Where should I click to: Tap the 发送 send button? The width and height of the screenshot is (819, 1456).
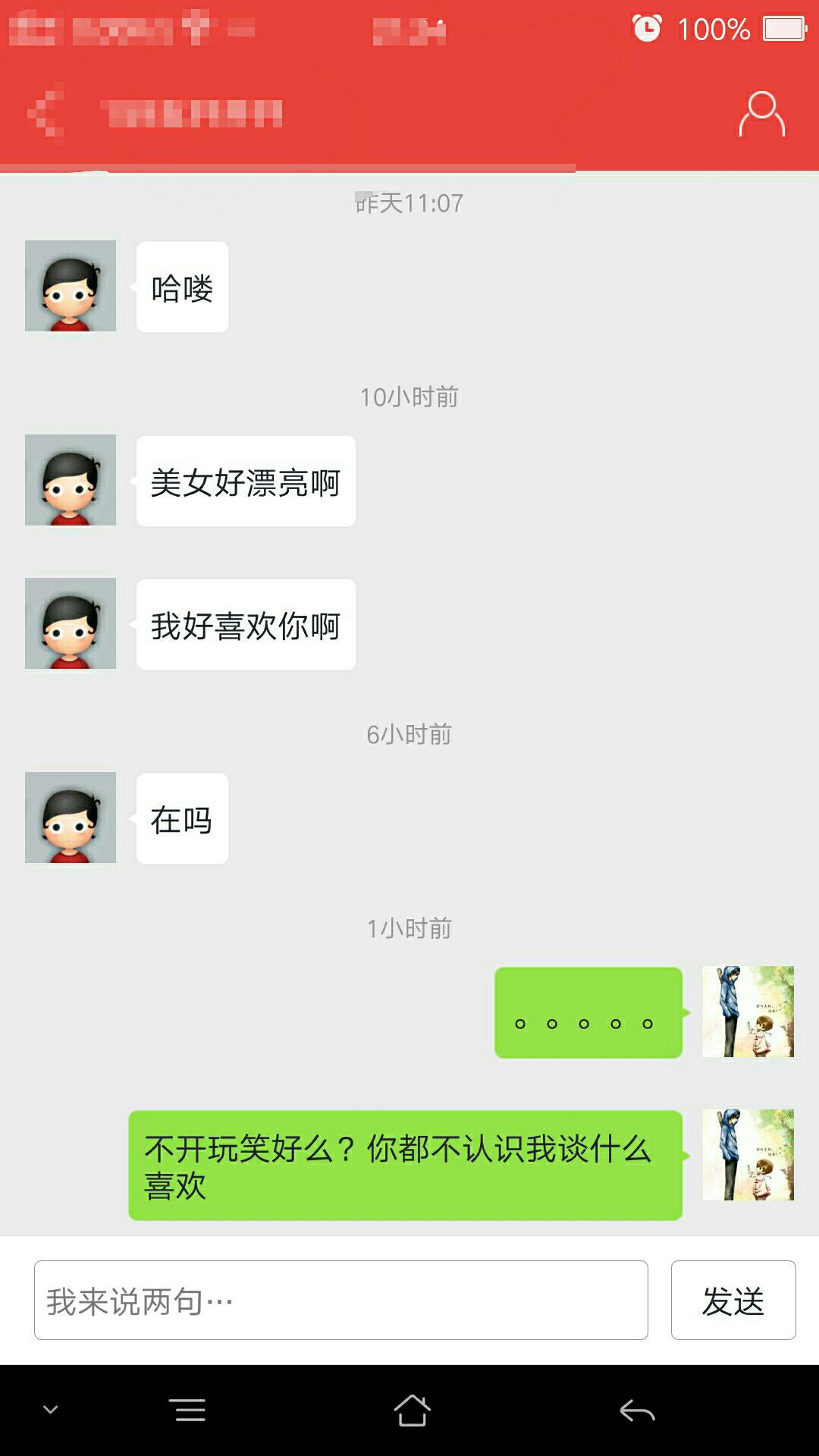[x=733, y=1300]
